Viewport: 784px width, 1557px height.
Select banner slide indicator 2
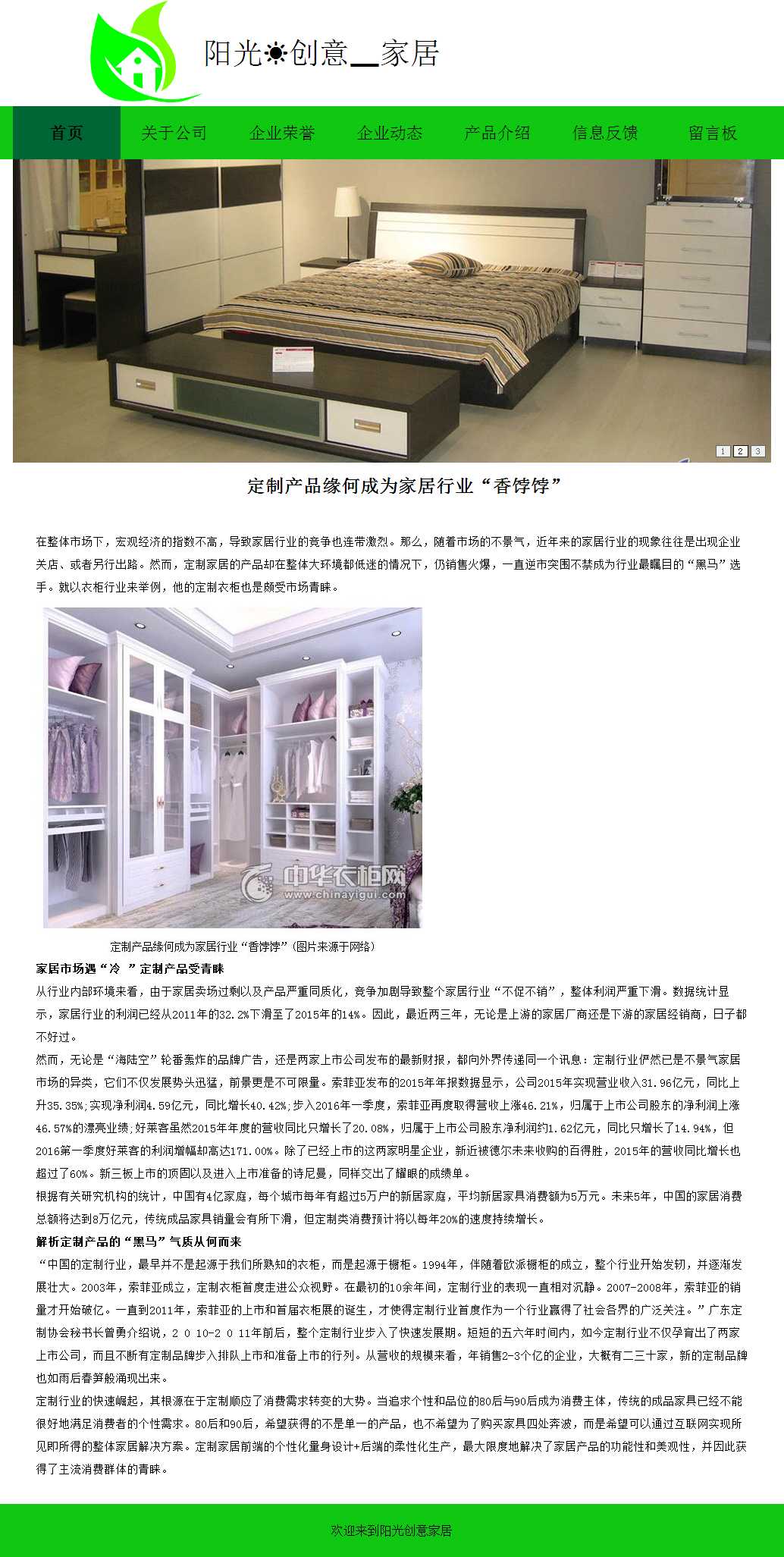click(740, 451)
